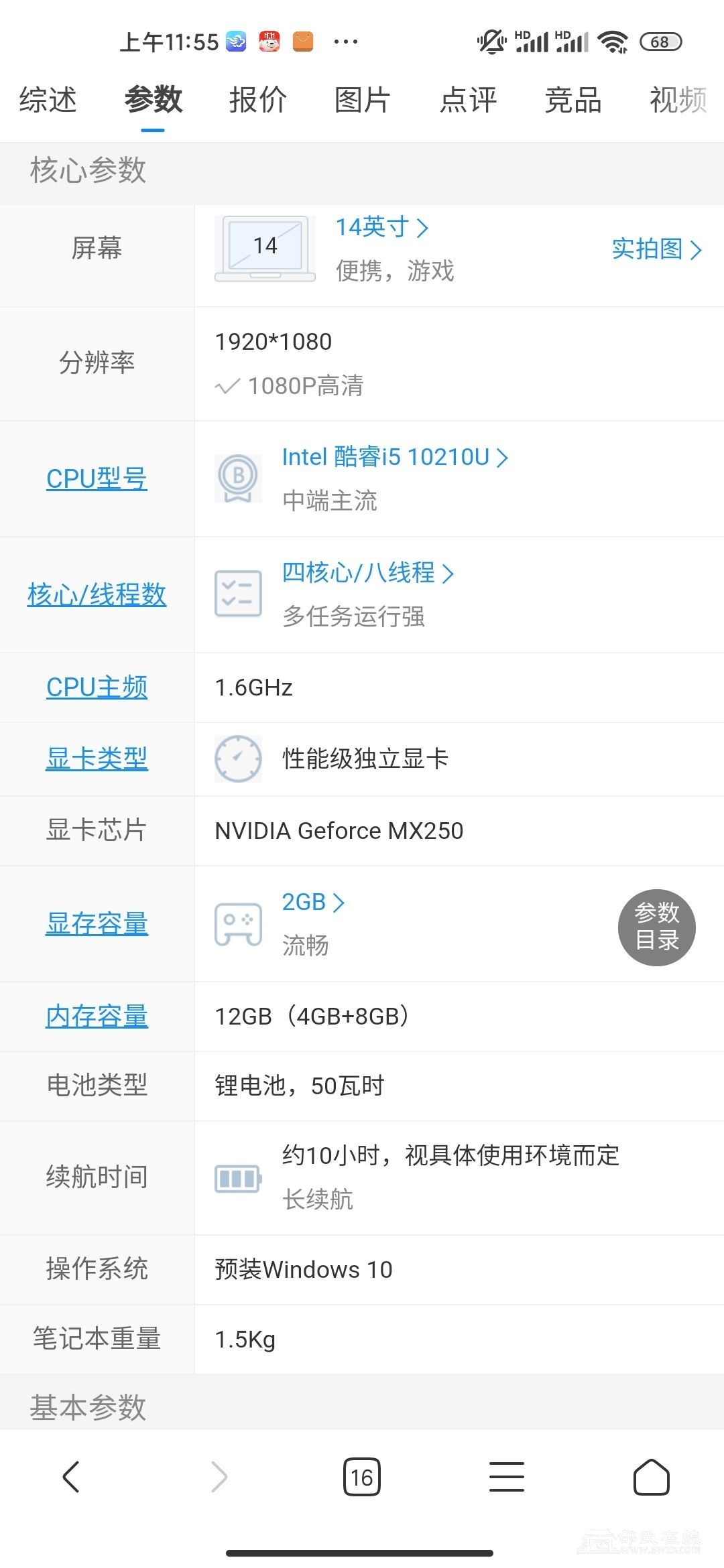The width and height of the screenshot is (724, 1568).
Task: Open Intel 酷睿i5 10210U details
Action: (394, 457)
